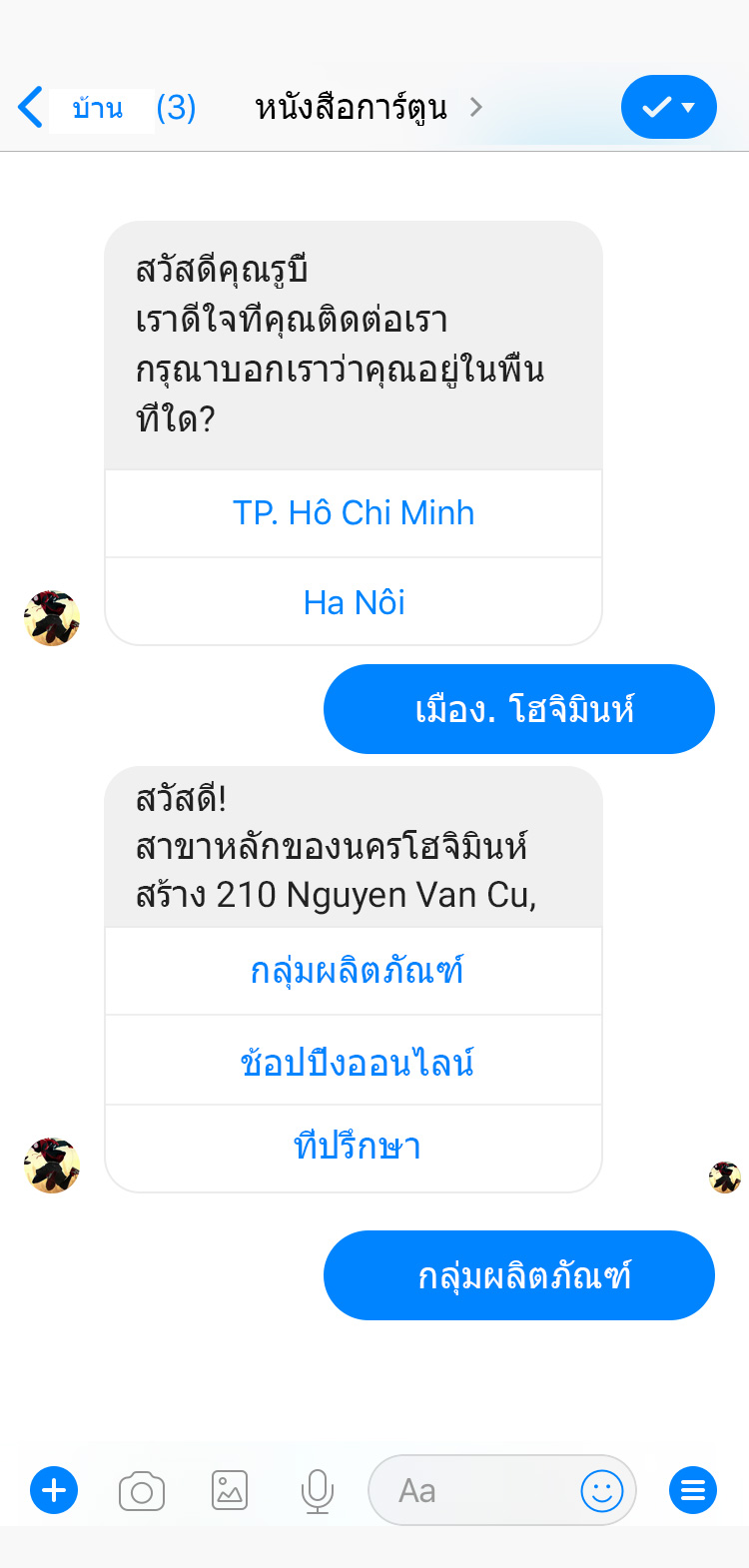This screenshot has height=1568, width=749.
Task: Select TP. Hồ Chí Minh option
Action: click(354, 513)
